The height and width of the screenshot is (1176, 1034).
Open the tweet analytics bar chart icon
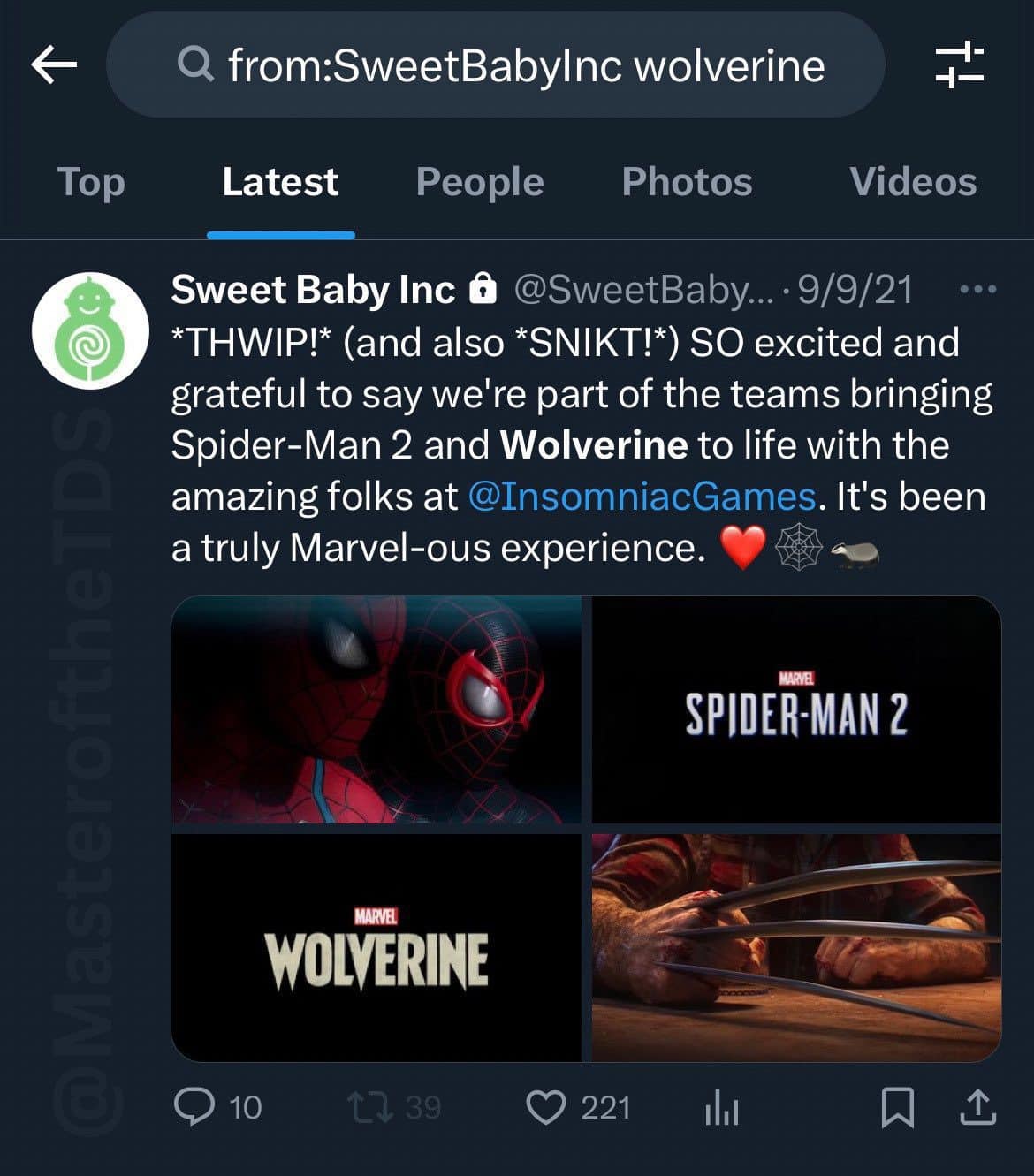pyautogui.click(x=721, y=1107)
